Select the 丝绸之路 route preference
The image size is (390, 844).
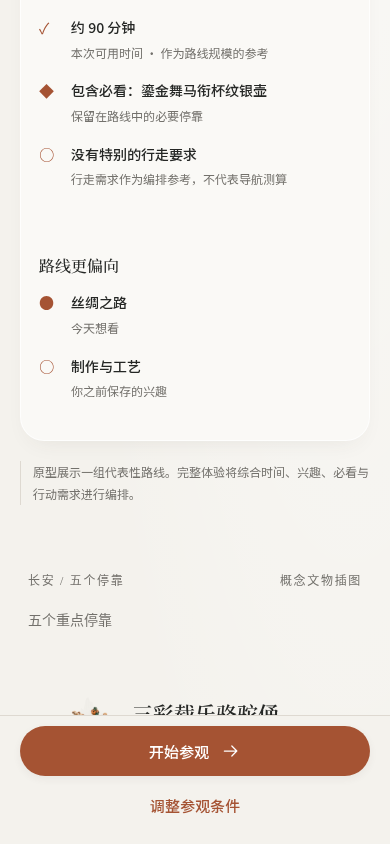(195, 315)
